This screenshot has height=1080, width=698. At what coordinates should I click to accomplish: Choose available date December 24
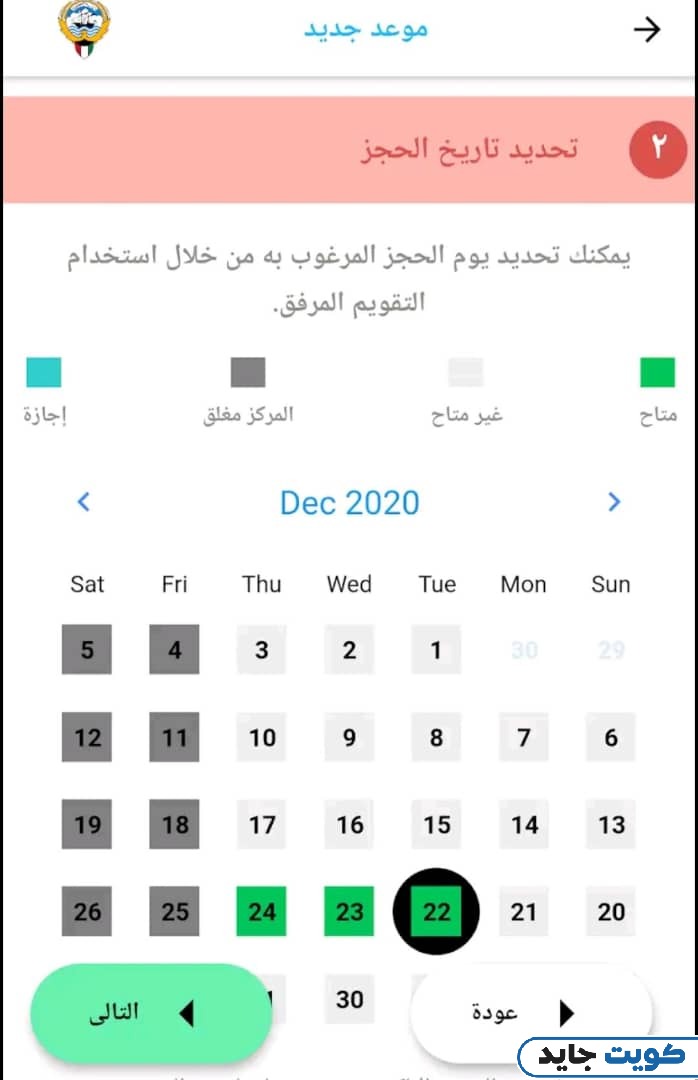(x=262, y=911)
